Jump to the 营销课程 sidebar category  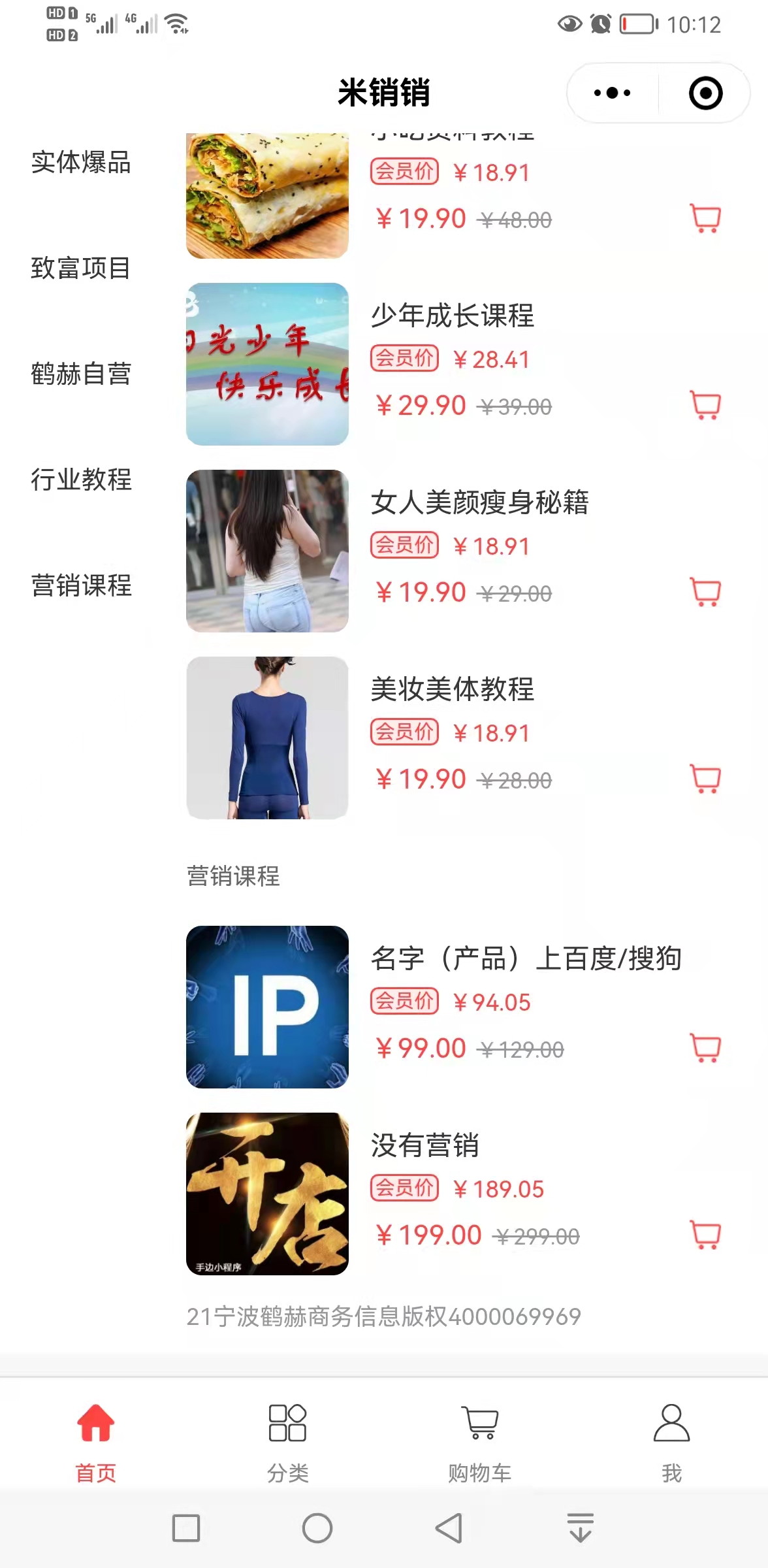[81, 585]
